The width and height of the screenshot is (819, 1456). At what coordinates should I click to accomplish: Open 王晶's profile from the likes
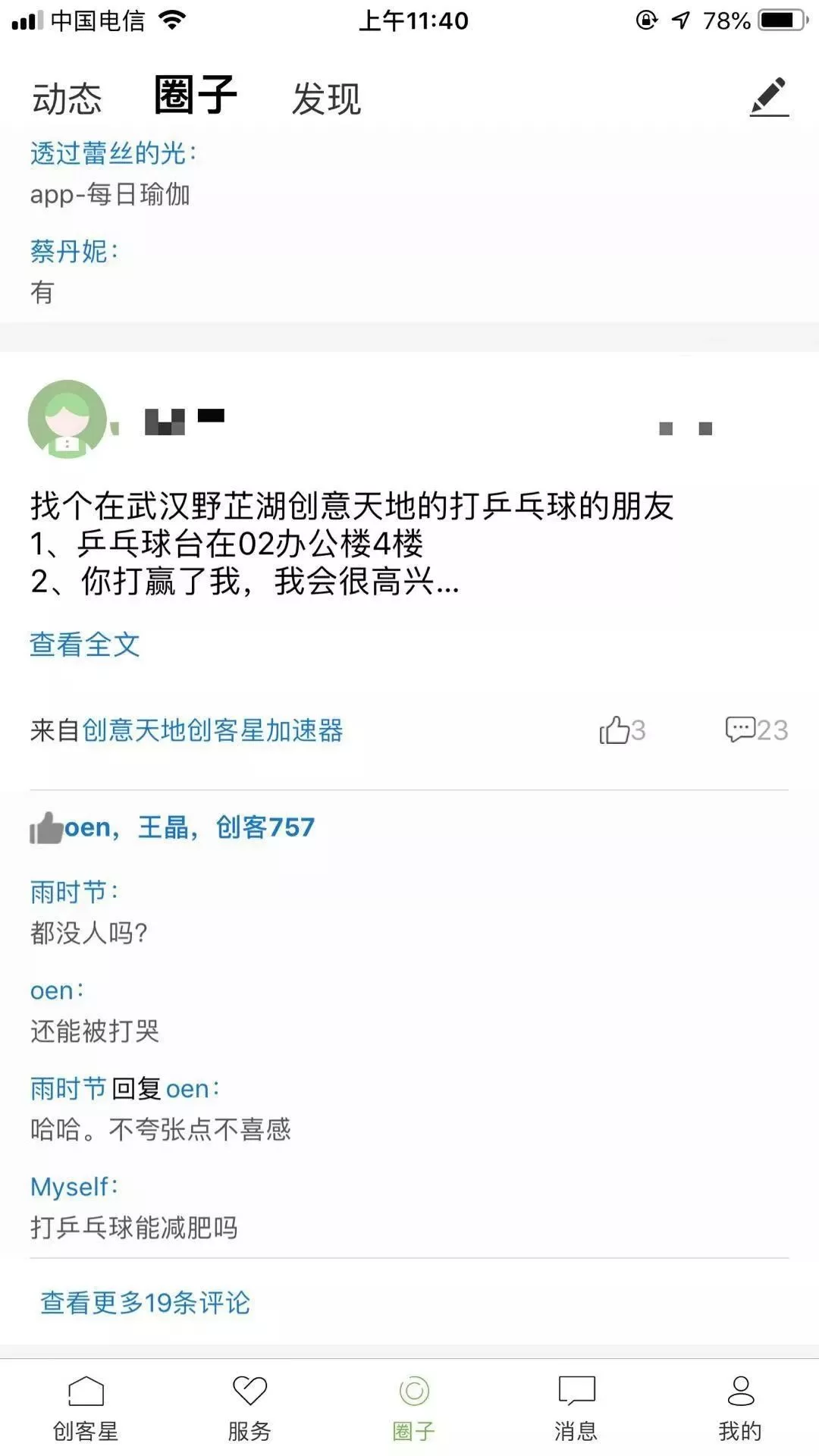[162, 827]
